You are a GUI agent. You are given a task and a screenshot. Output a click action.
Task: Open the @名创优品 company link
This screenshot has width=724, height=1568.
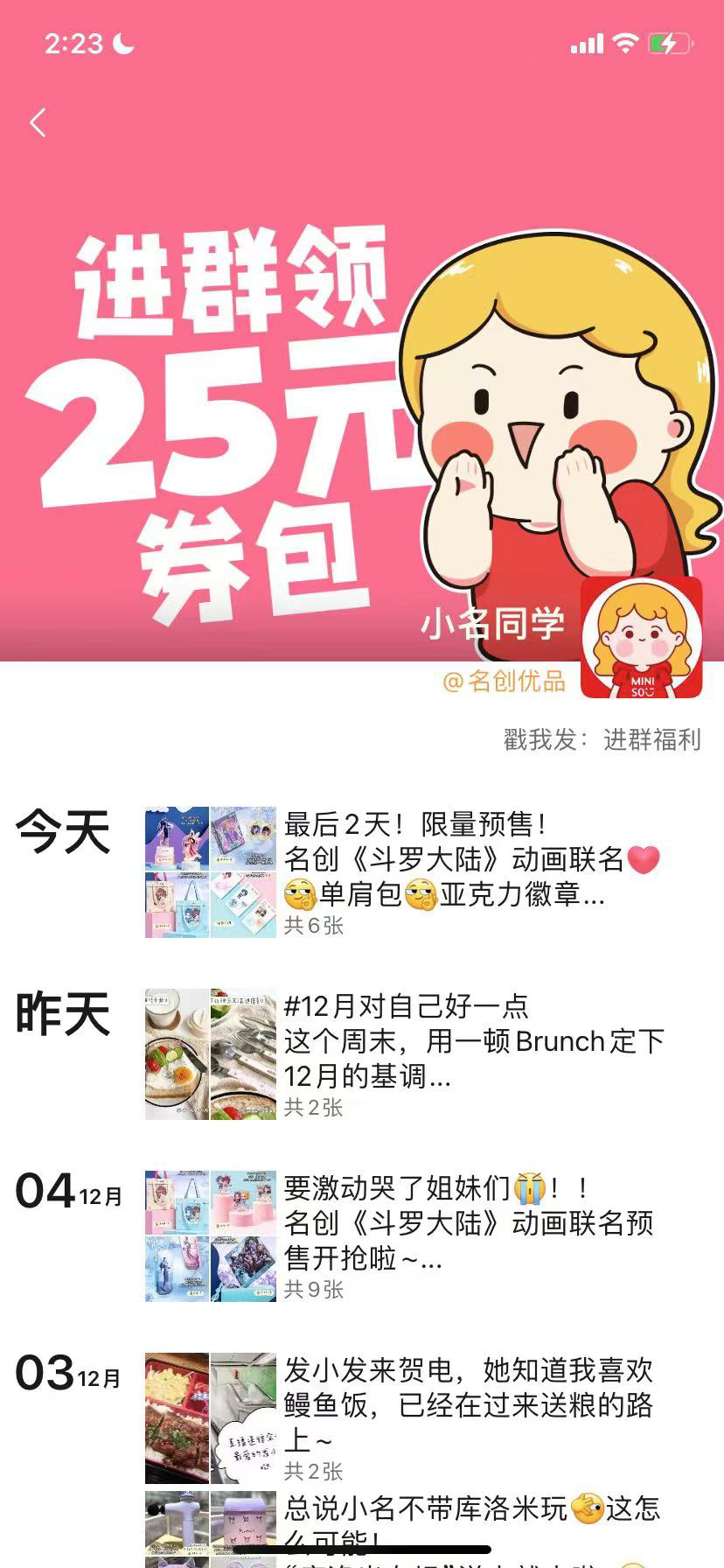pyautogui.click(x=505, y=681)
